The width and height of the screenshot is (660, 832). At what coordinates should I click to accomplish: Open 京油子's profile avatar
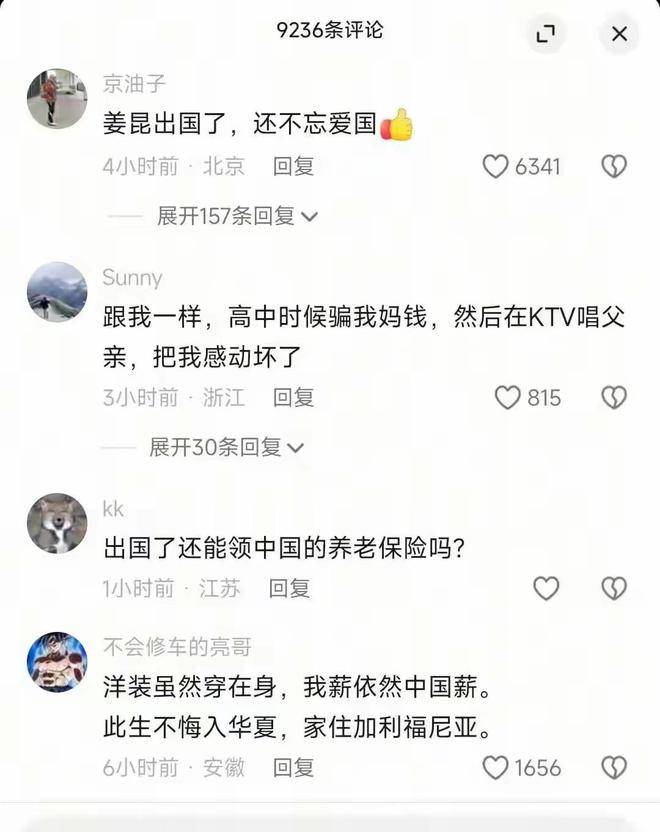coord(56,98)
